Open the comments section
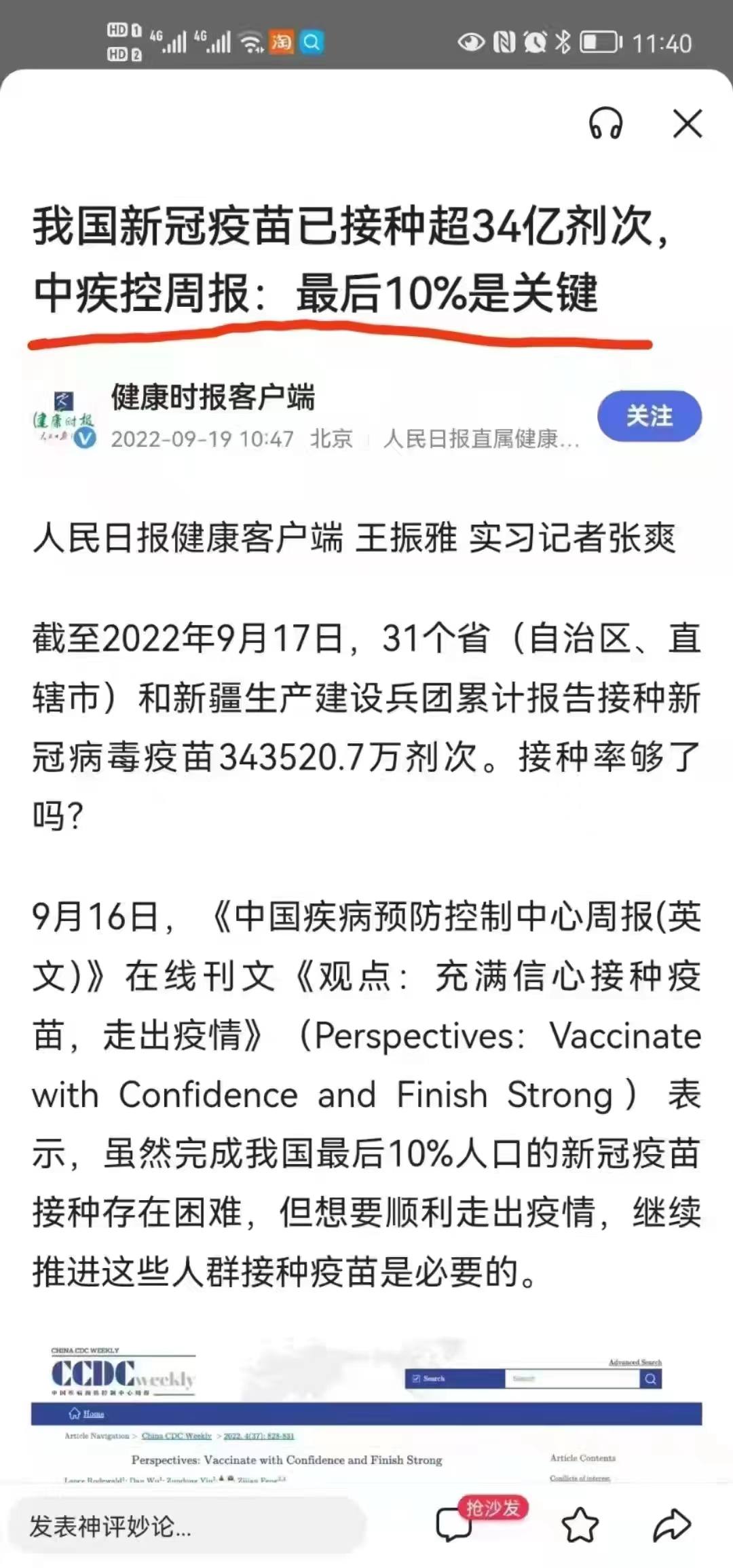The height and width of the screenshot is (1568, 733). (454, 1525)
